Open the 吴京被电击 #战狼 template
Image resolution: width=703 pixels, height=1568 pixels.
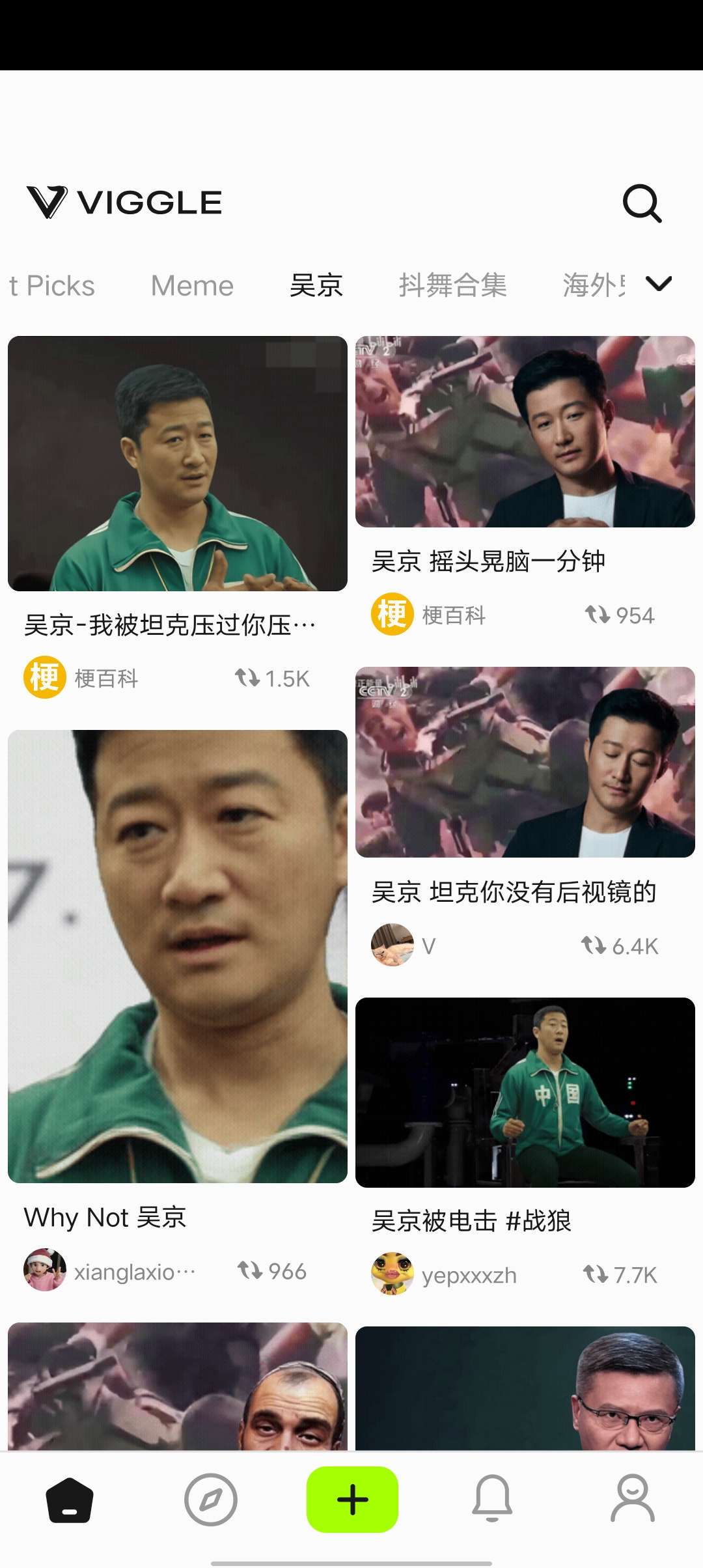(x=525, y=1093)
